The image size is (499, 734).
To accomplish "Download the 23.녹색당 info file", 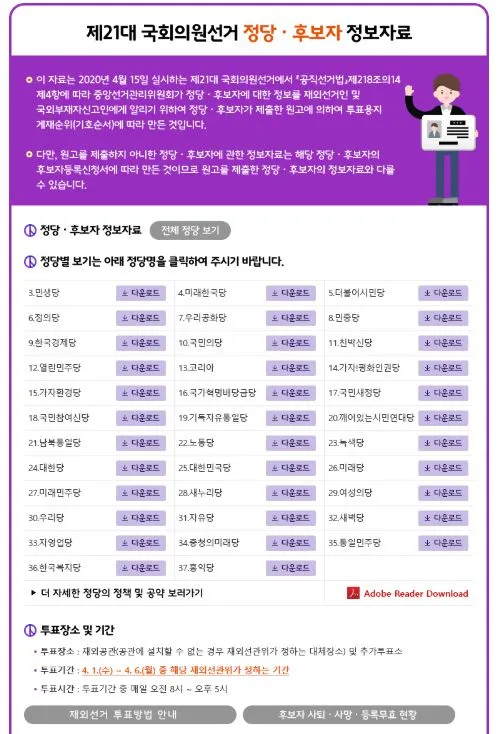I will (443, 443).
